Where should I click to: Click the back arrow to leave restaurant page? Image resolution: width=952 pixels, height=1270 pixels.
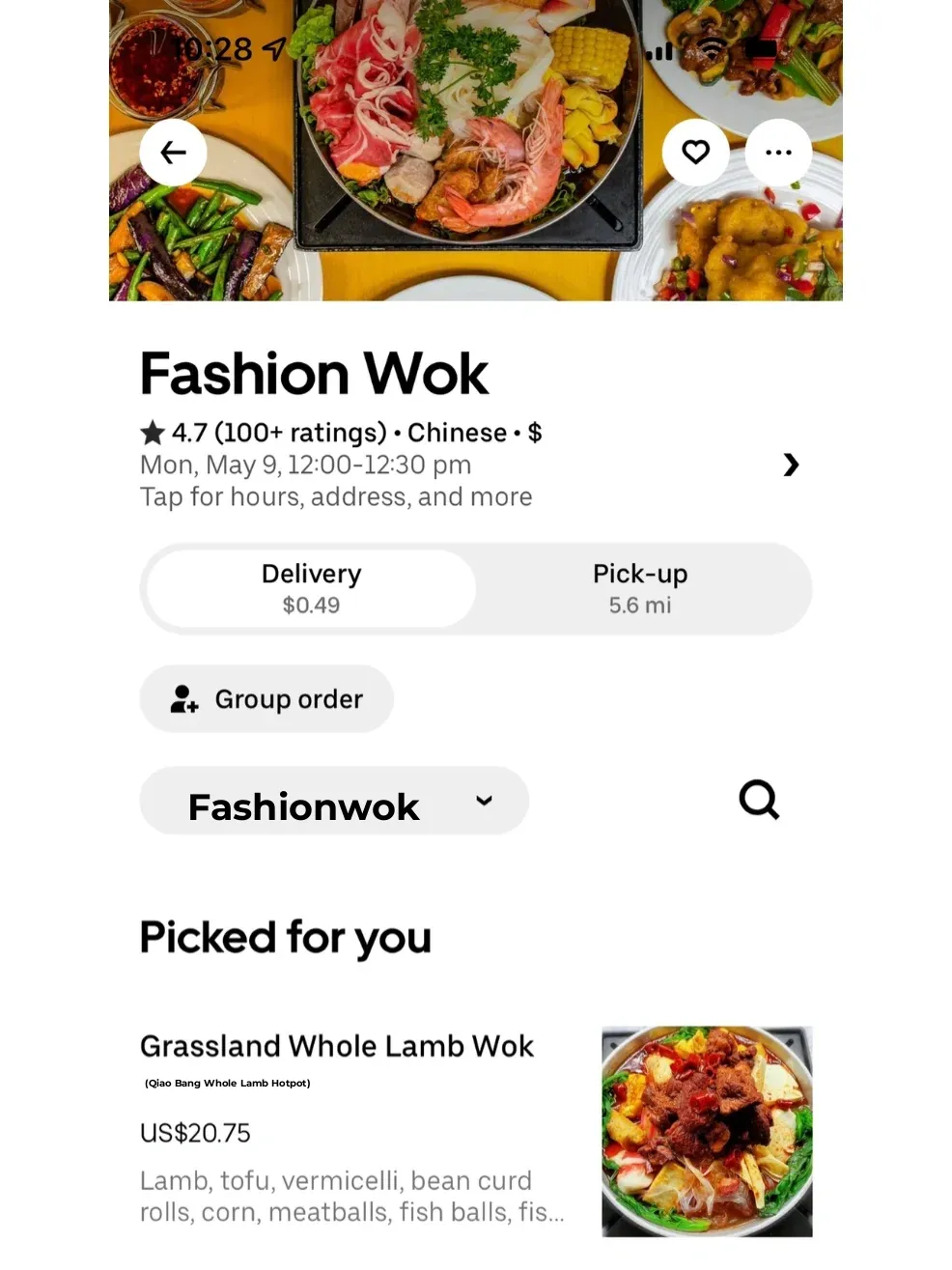pyautogui.click(x=172, y=152)
